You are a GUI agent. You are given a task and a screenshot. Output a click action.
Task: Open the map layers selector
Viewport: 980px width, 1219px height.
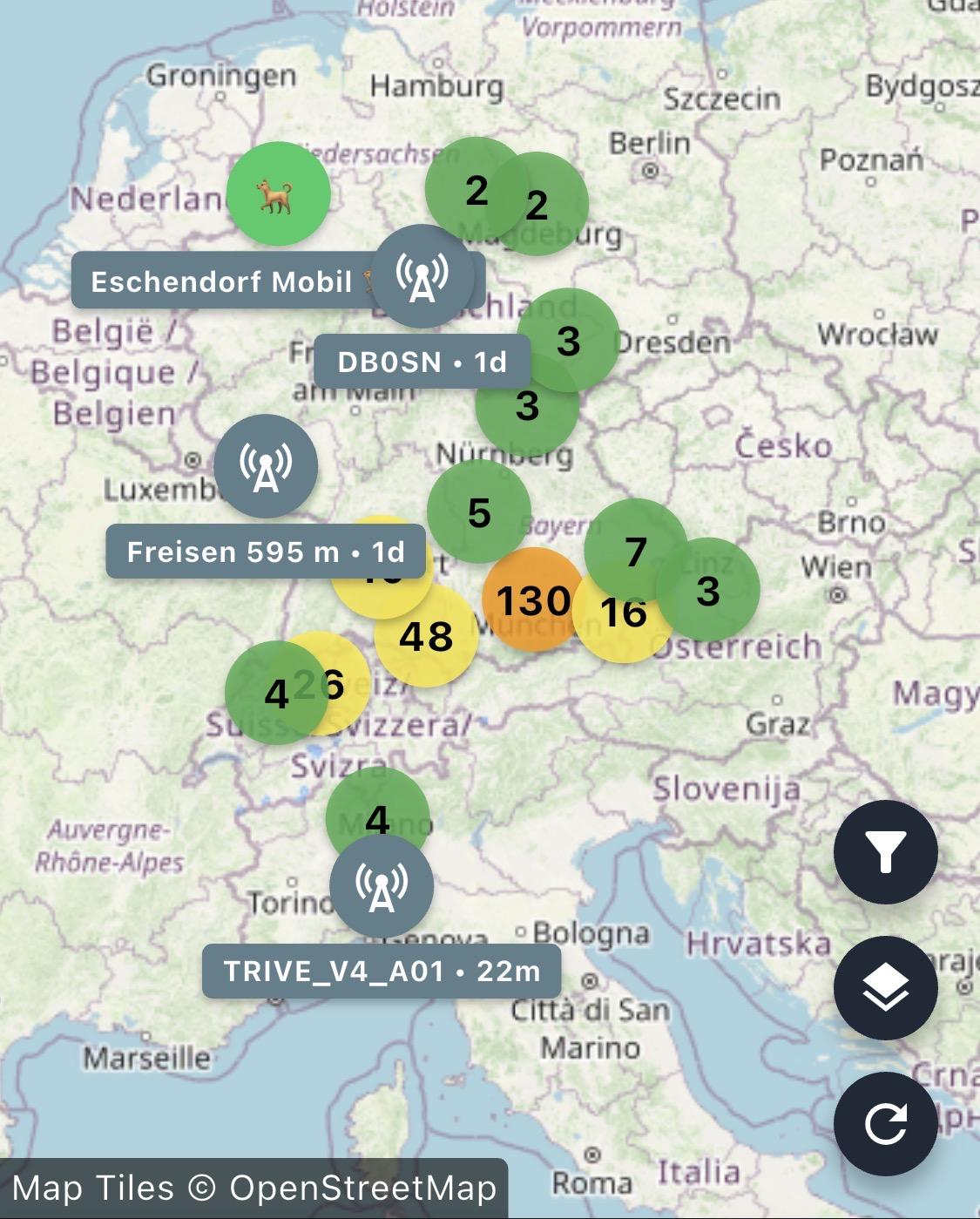[x=885, y=987]
